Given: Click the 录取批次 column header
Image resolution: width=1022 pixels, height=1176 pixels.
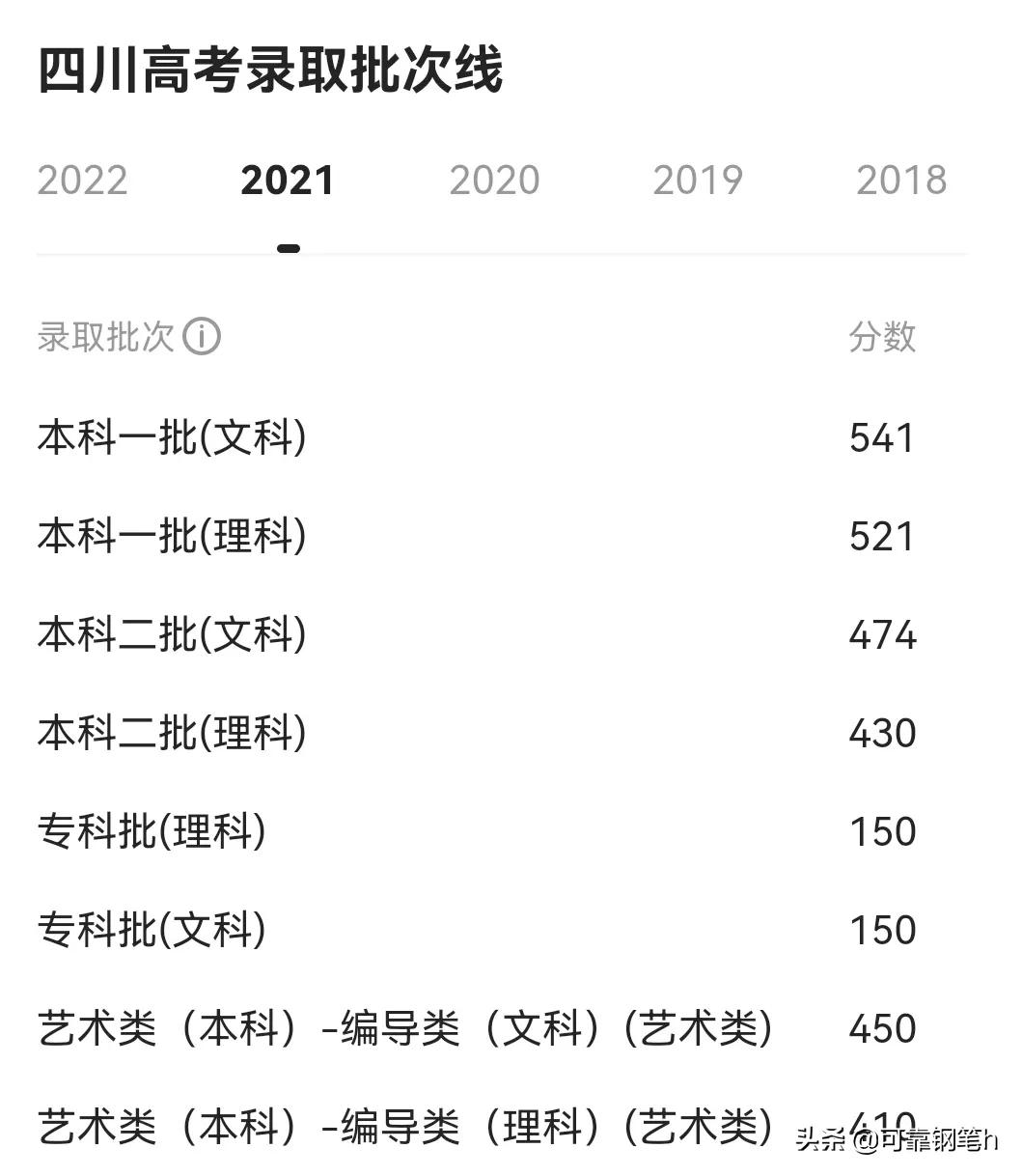Looking at the screenshot, I should pyautogui.click(x=106, y=336).
